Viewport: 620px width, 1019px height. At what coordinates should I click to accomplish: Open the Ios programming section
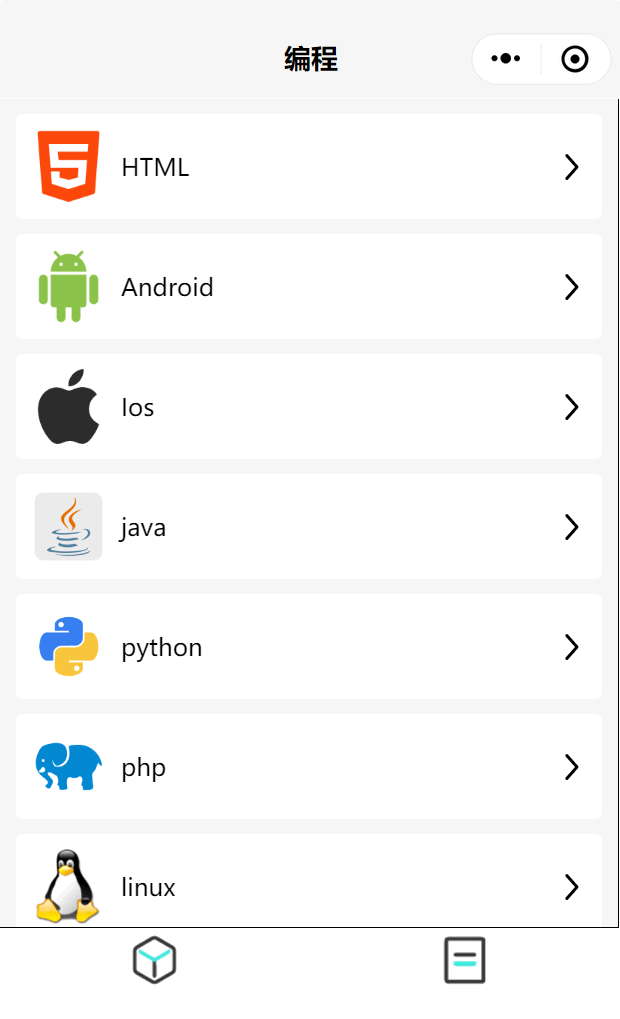coord(309,407)
